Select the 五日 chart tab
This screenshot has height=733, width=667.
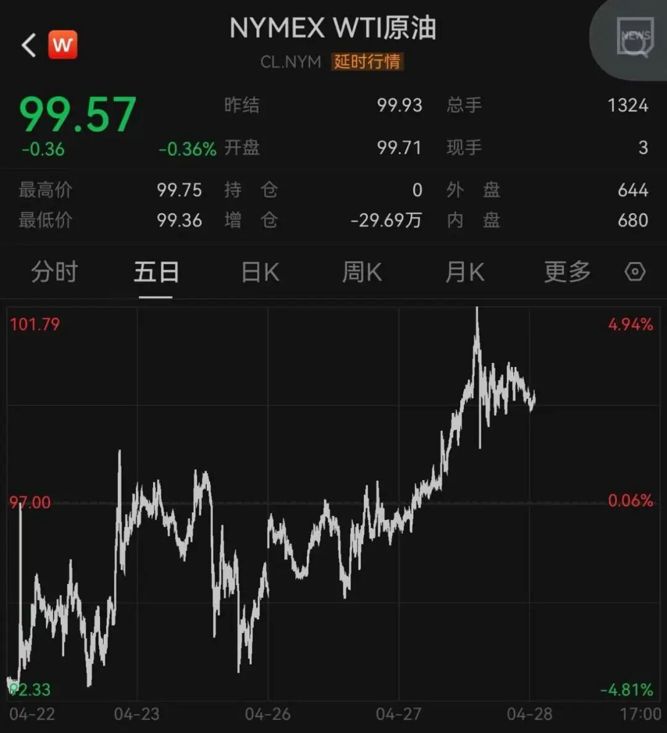pos(157,272)
